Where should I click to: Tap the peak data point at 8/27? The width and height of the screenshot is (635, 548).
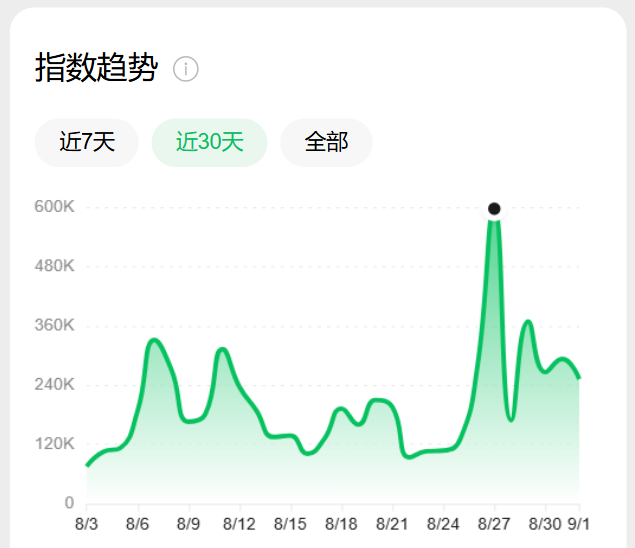(x=494, y=209)
